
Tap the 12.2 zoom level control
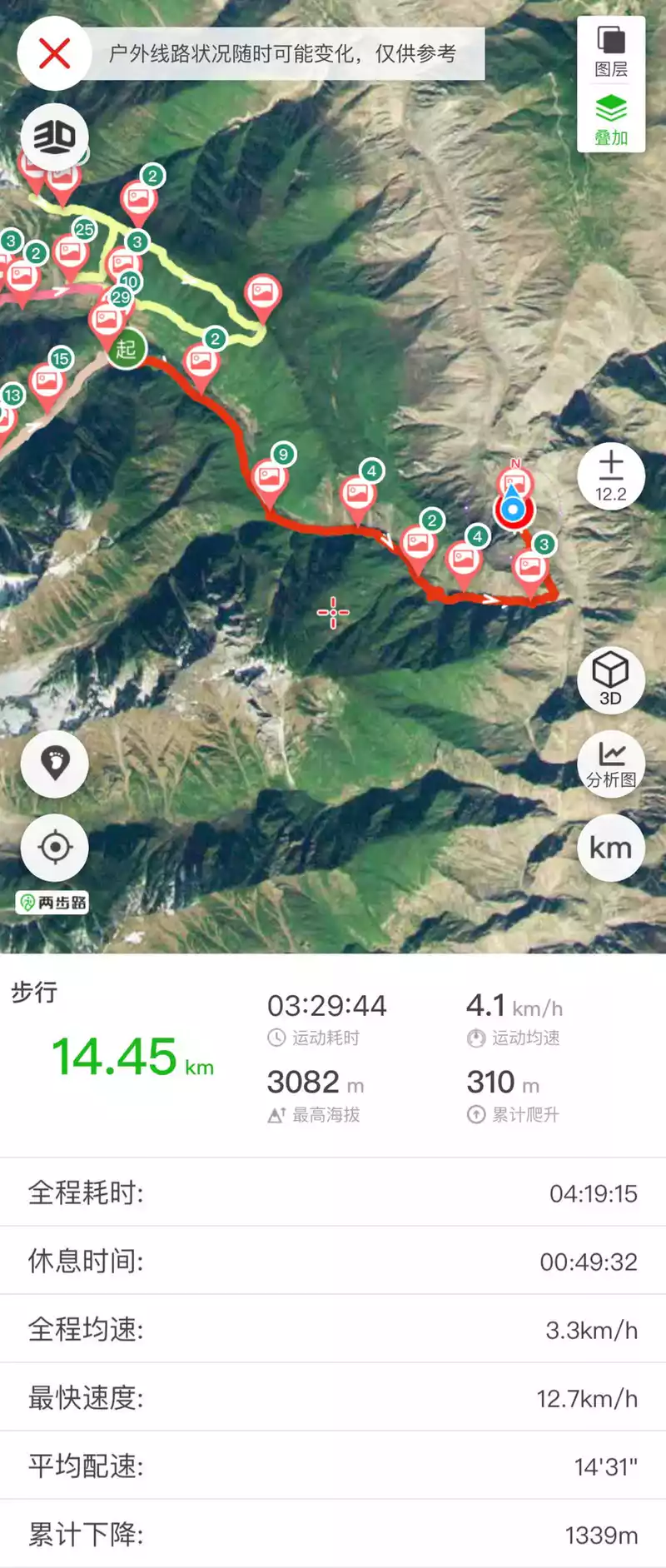[611, 475]
